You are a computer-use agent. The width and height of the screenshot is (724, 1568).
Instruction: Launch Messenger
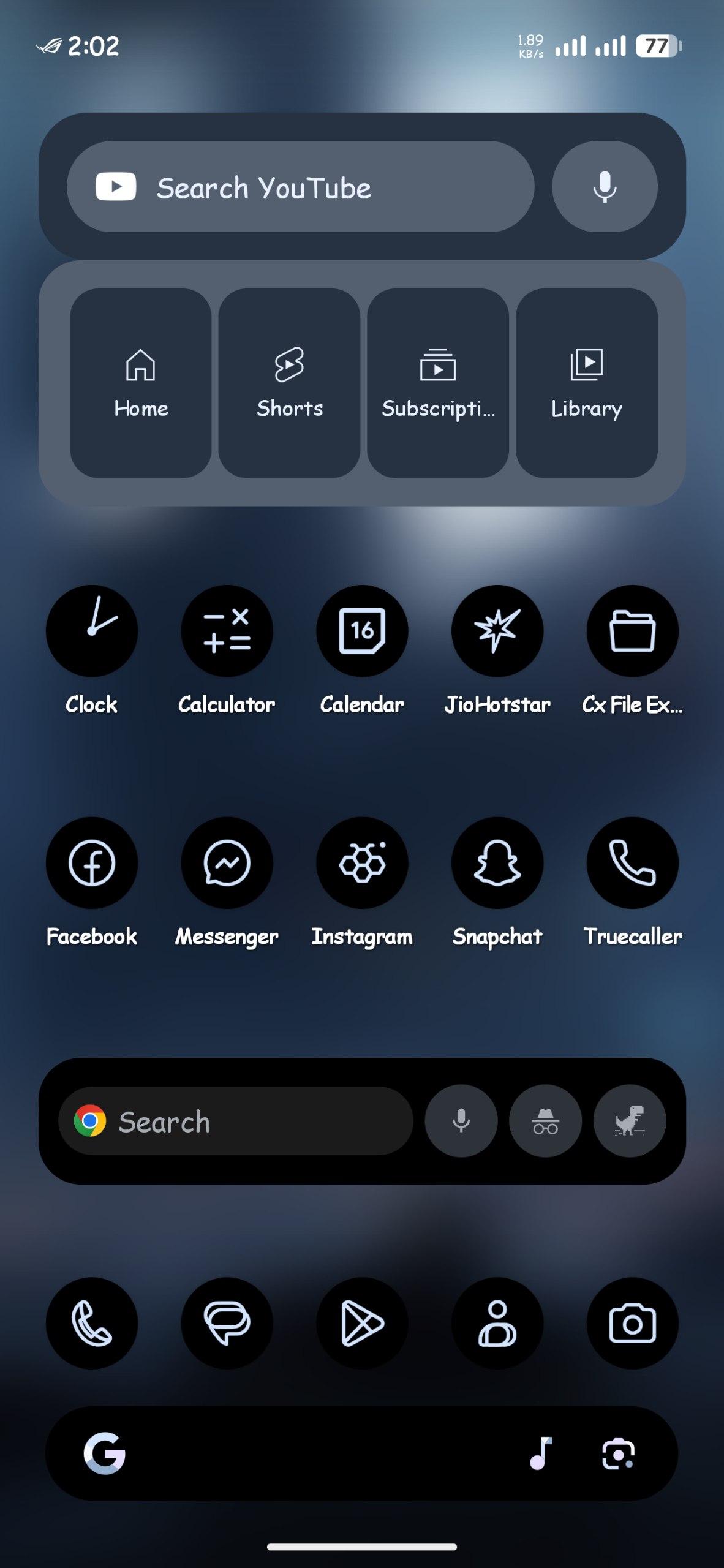(x=227, y=863)
